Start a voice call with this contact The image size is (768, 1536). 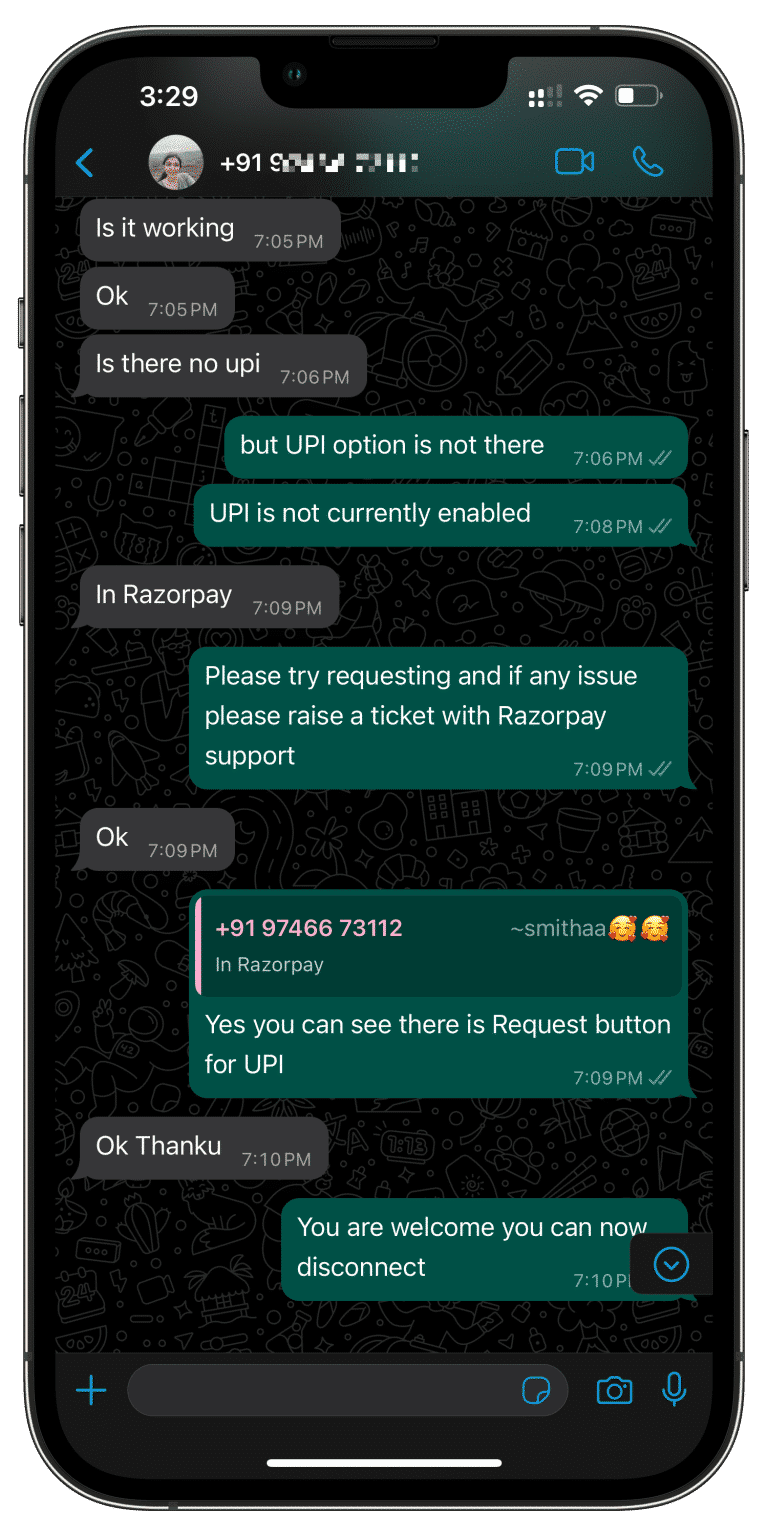[650, 161]
